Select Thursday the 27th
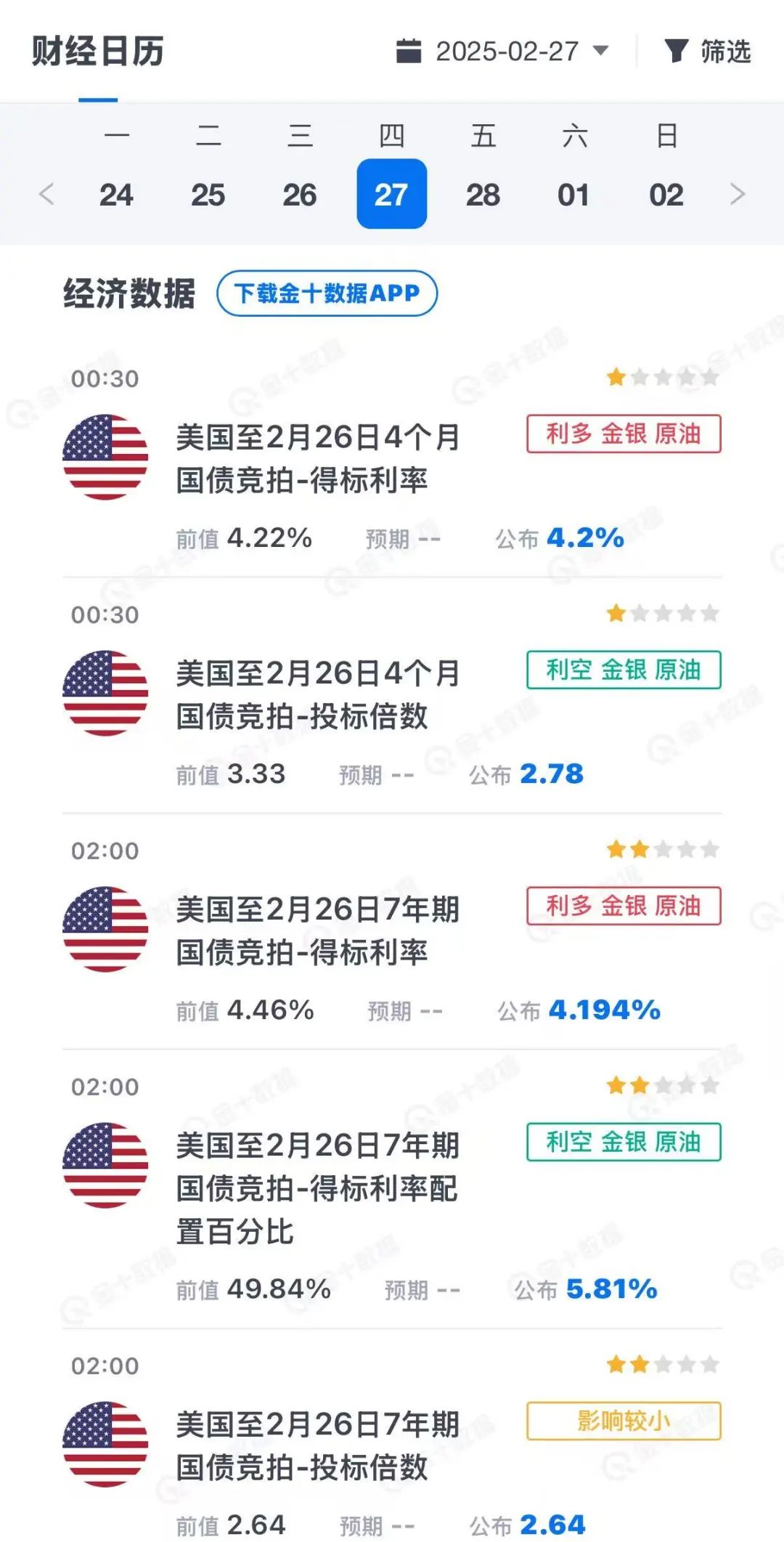Screen dimensions: 784x1542 [391, 194]
